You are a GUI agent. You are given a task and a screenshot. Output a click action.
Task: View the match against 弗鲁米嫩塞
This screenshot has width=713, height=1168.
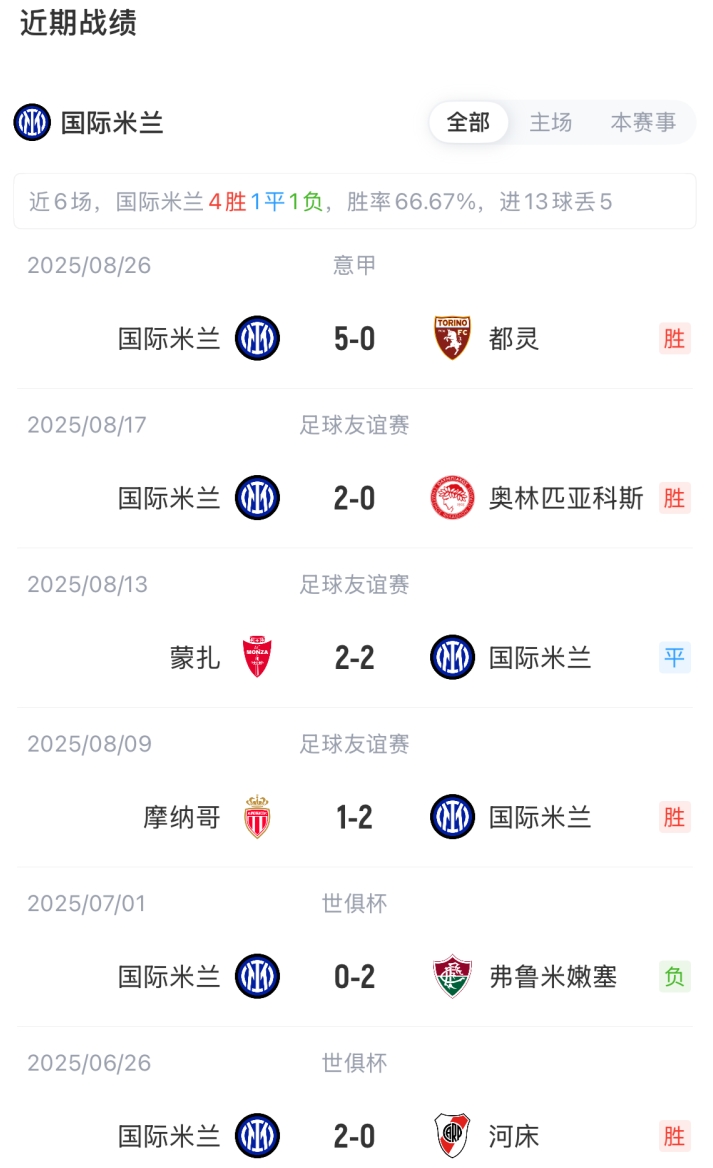354,977
